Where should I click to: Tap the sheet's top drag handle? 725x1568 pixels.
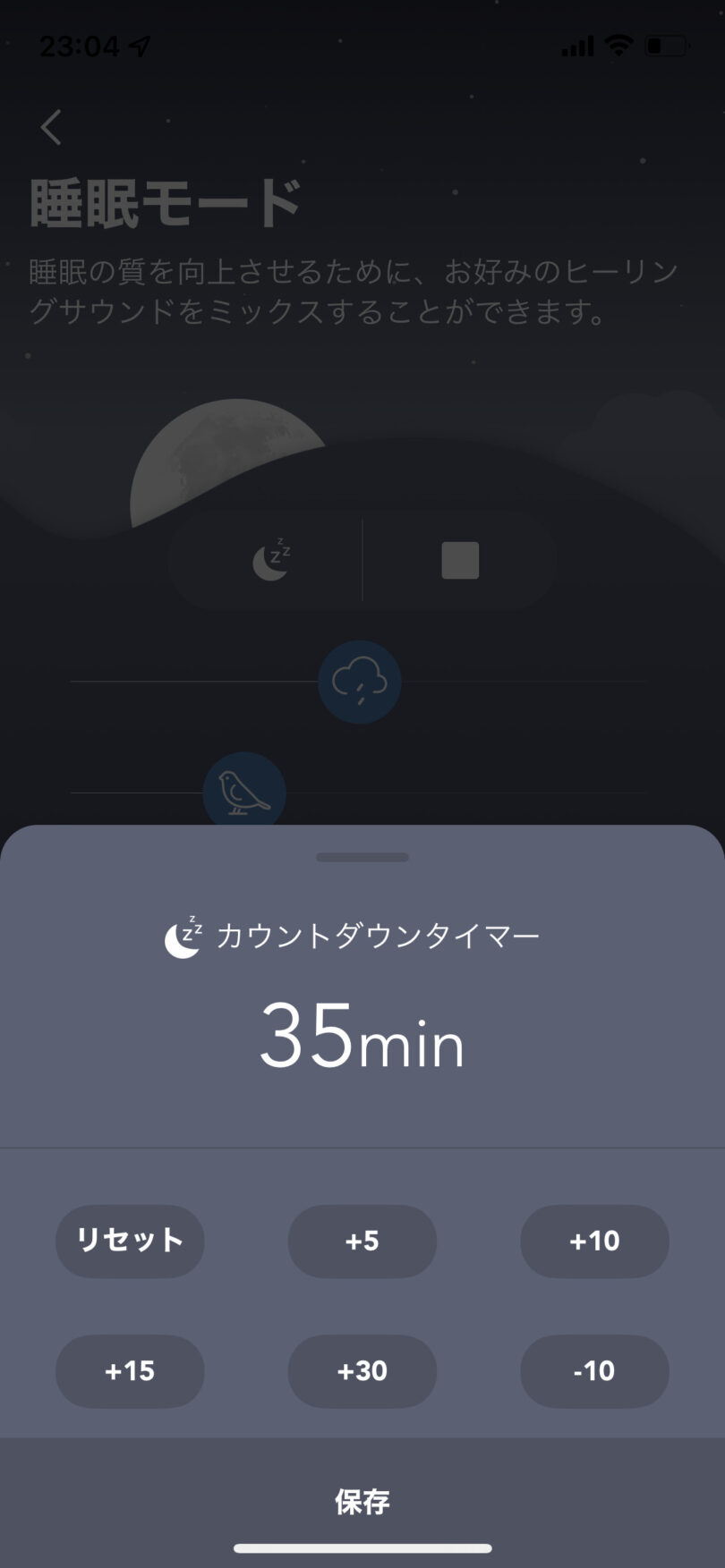[362, 857]
